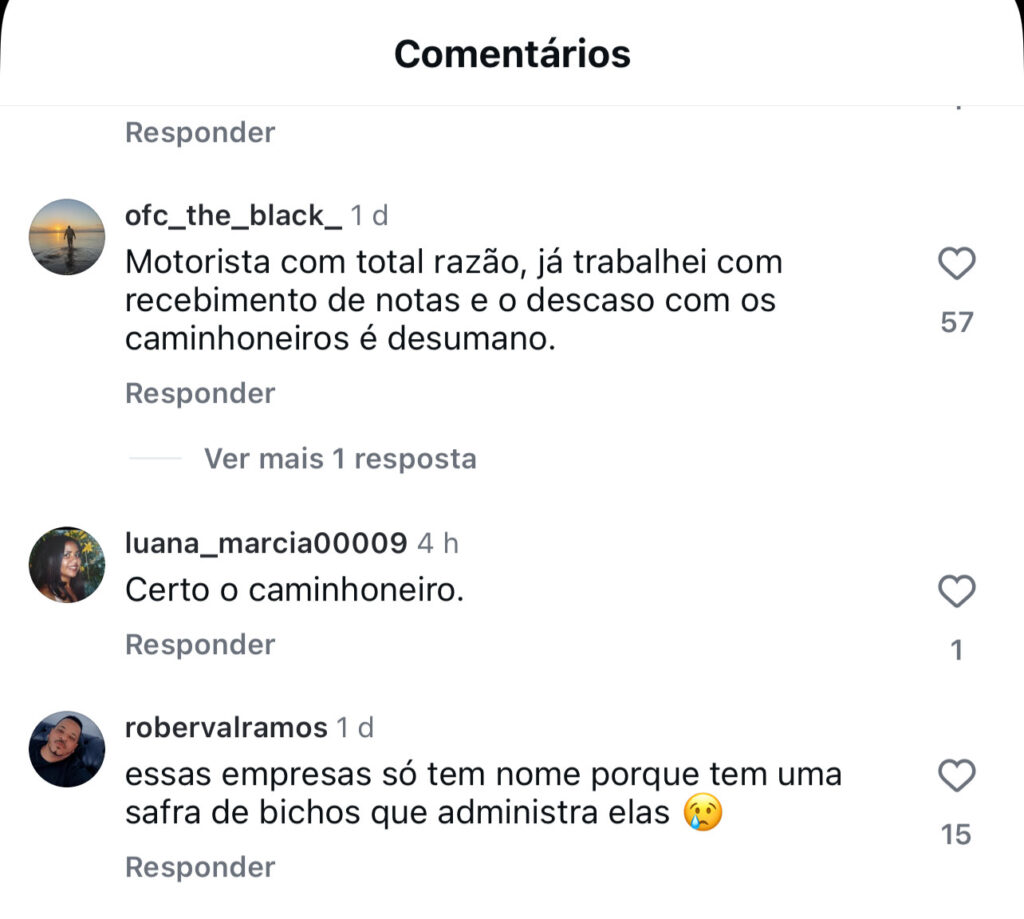Open ofc_the_black_'s profile picture
Image resolution: width=1024 pixels, height=919 pixels.
[67, 237]
